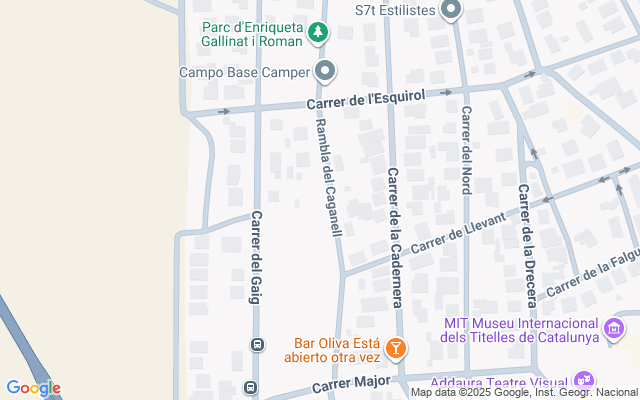This screenshot has width=640, height=400.
Task: Open the MIT Museu Internacional dels Titelles pin
Action: 615,327
